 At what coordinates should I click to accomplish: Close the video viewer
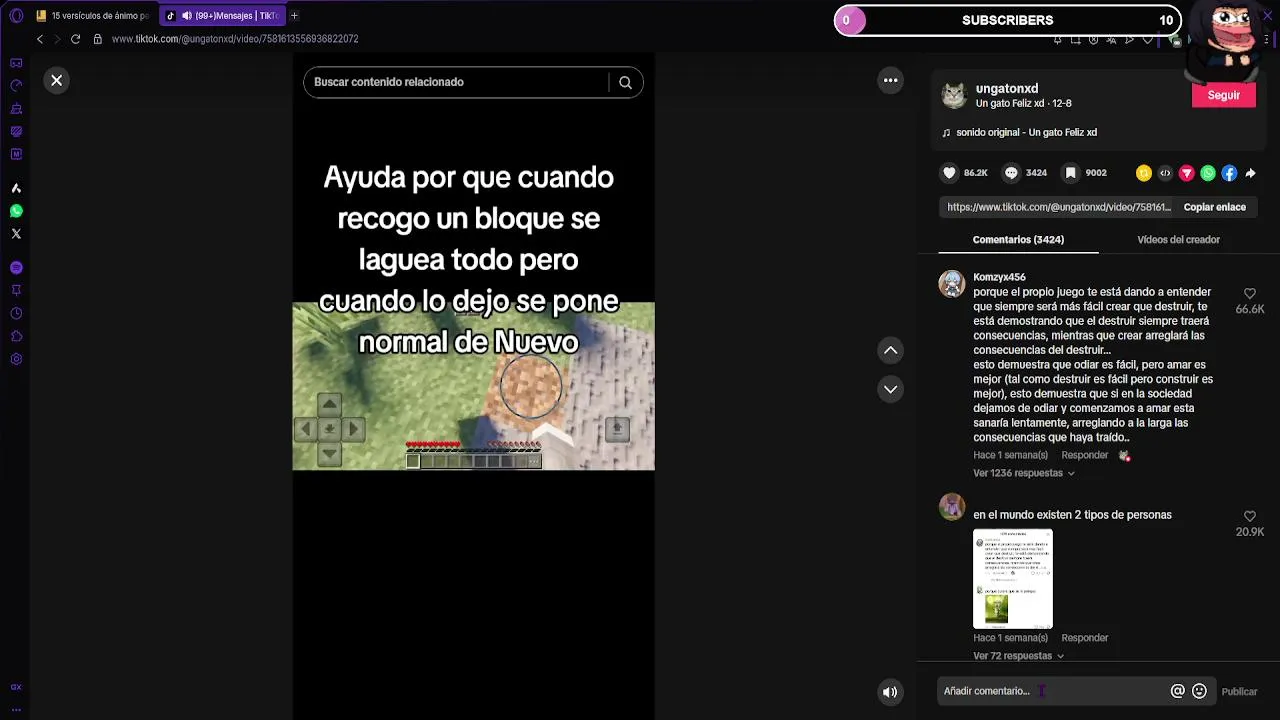tap(57, 80)
